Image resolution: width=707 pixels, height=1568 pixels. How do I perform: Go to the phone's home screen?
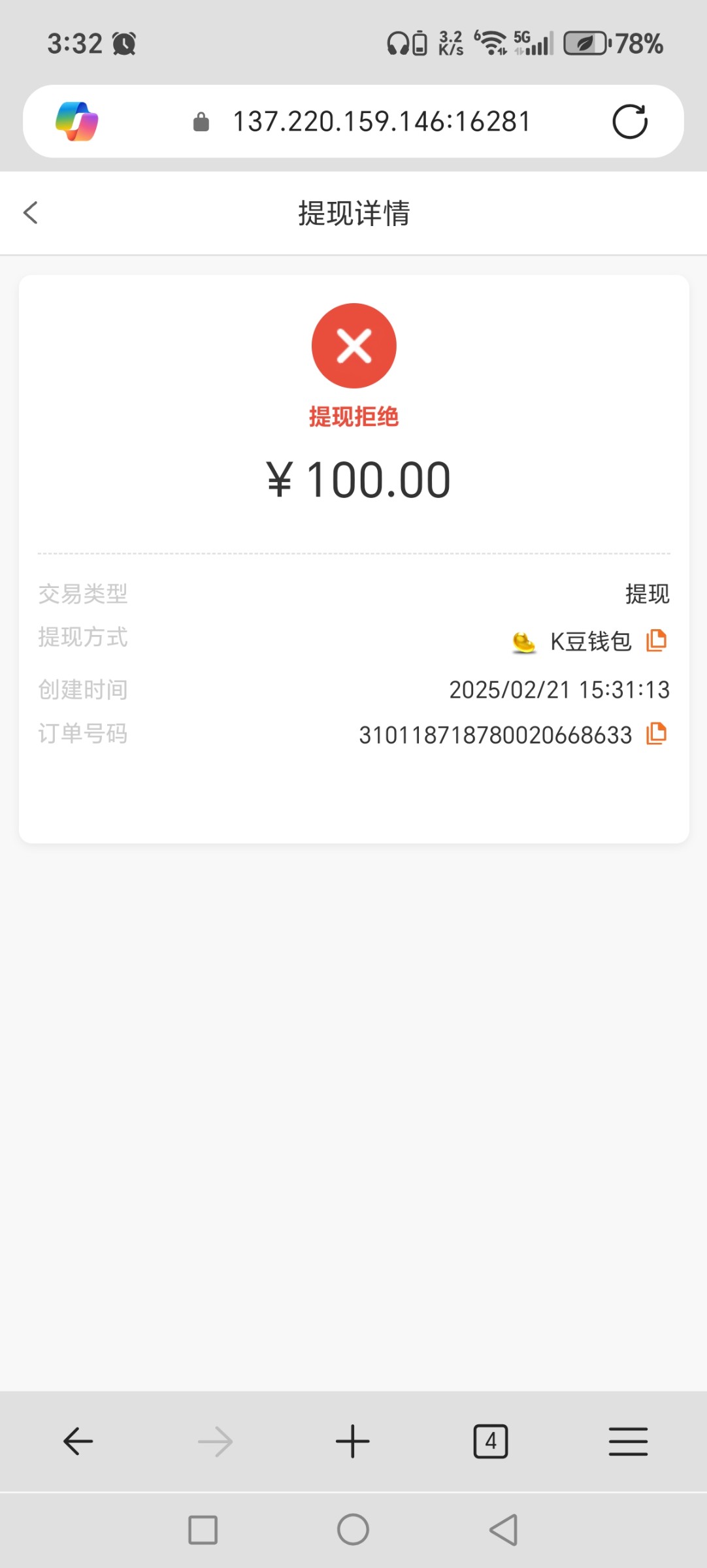click(x=353, y=1529)
